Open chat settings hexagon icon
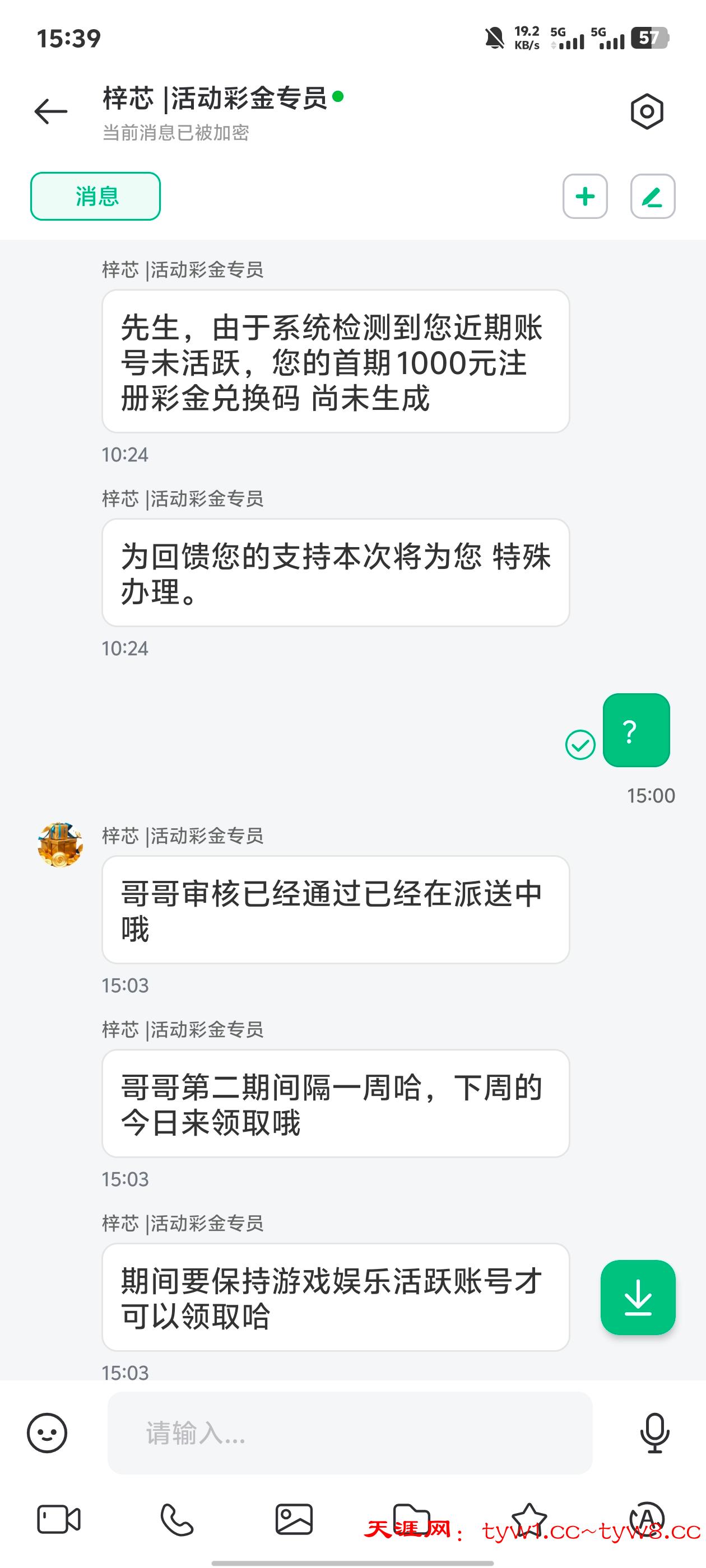Image resolution: width=706 pixels, height=1568 pixels. tap(646, 111)
